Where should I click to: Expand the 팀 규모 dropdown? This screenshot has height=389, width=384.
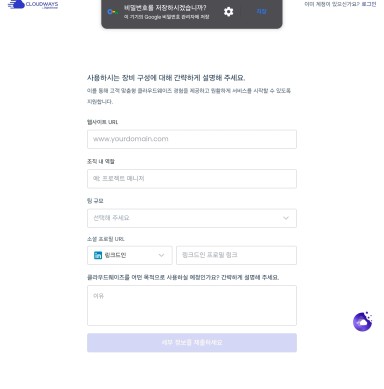pyautogui.click(x=192, y=218)
